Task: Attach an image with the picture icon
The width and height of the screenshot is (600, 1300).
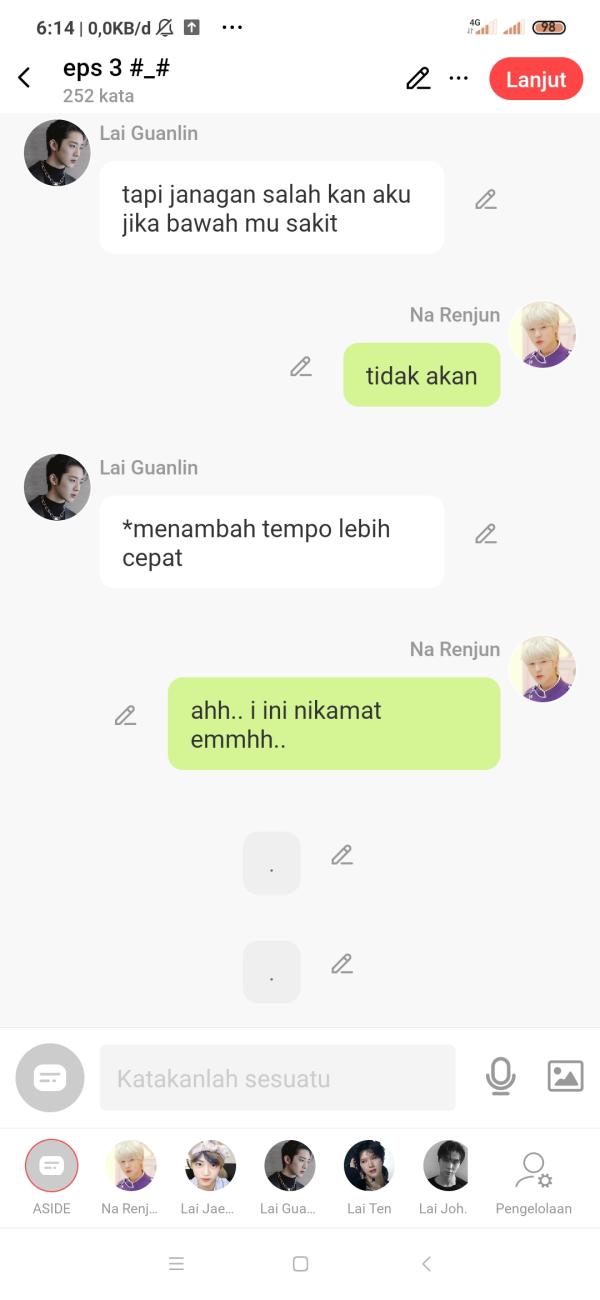Action: click(565, 1076)
